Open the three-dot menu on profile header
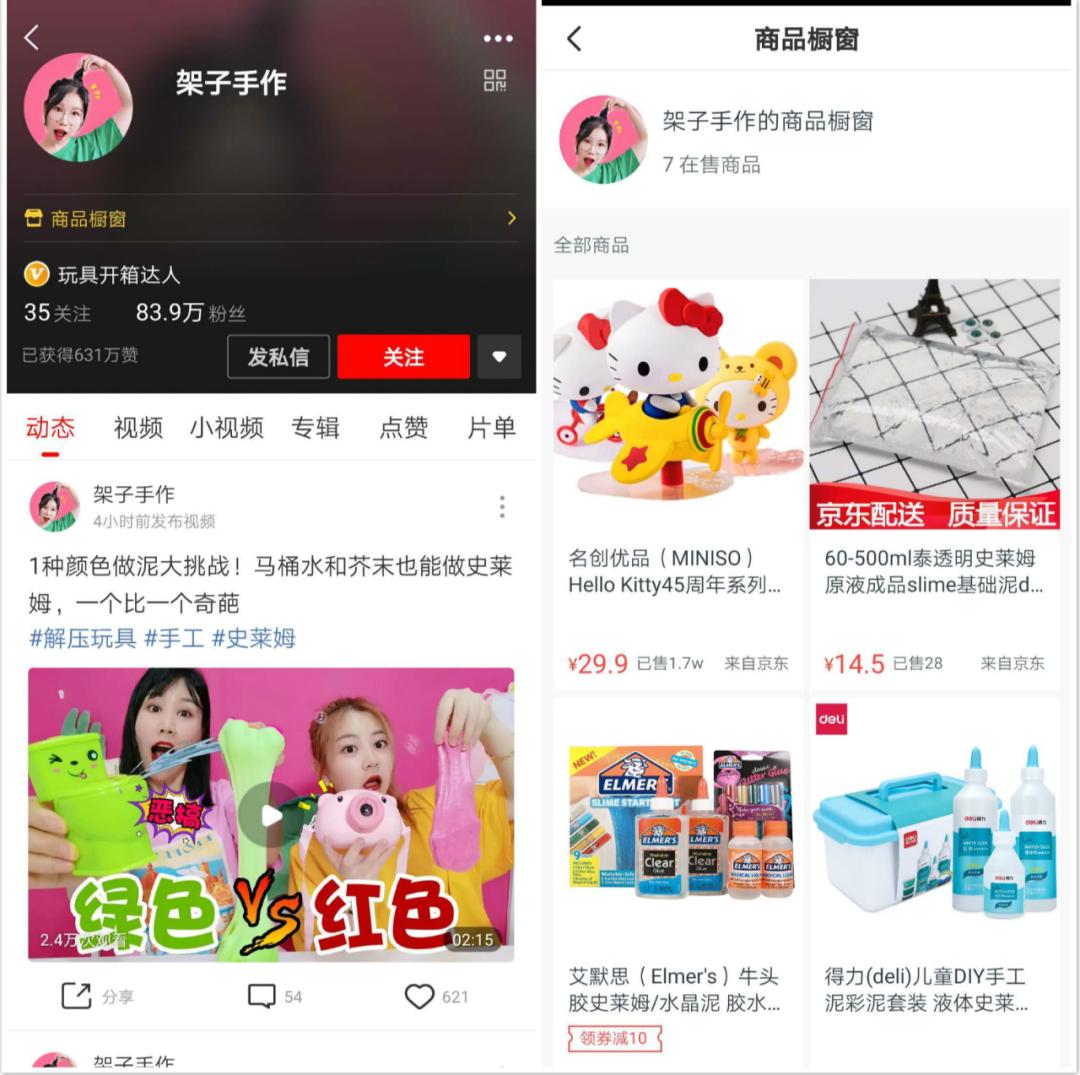Screen dimensions: 1080x1075 tap(498, 39)
